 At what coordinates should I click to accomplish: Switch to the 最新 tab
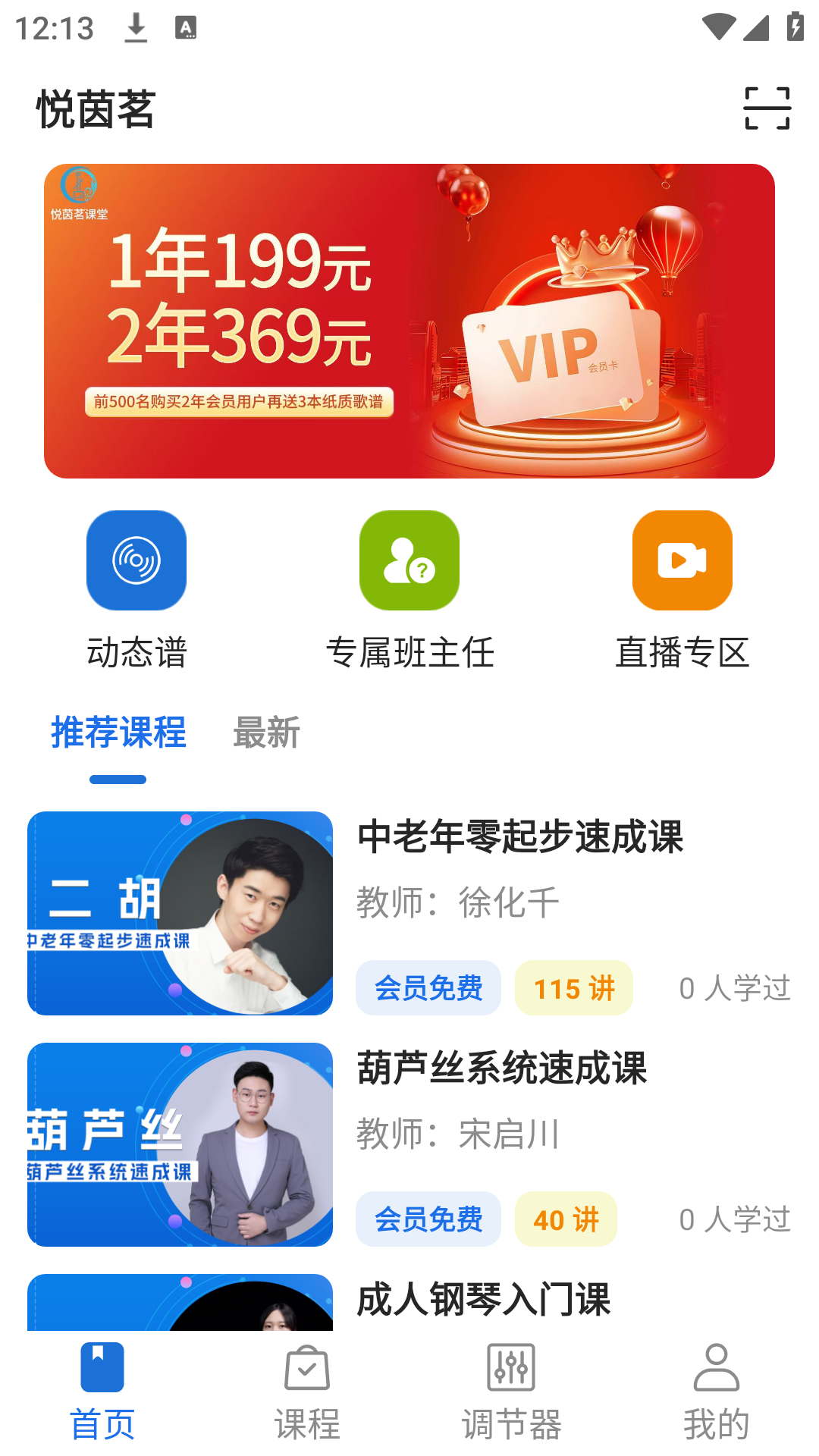coord(266,732)
